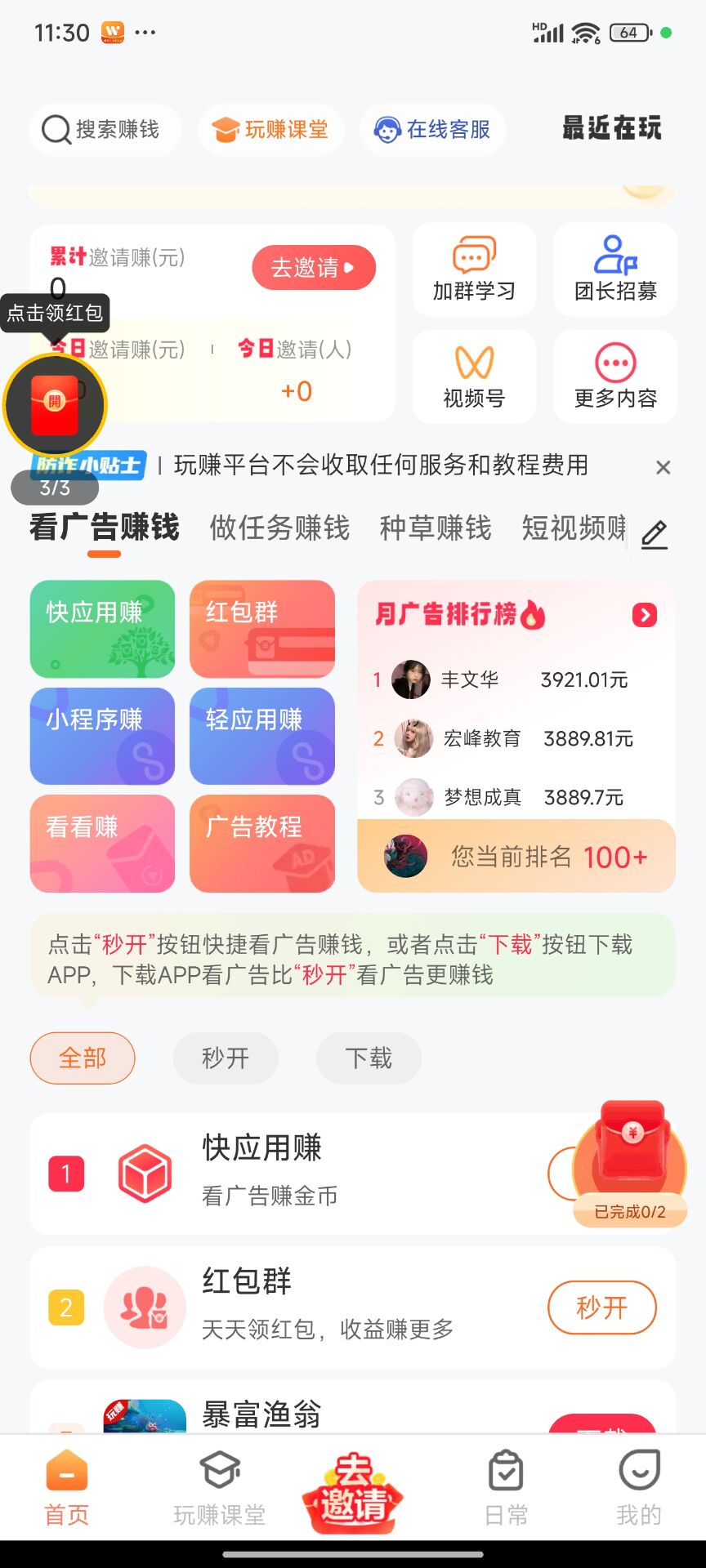The width and height of the screenshot is (706, 1568).
Task: Open 团长招募 card
Action: 615,269
